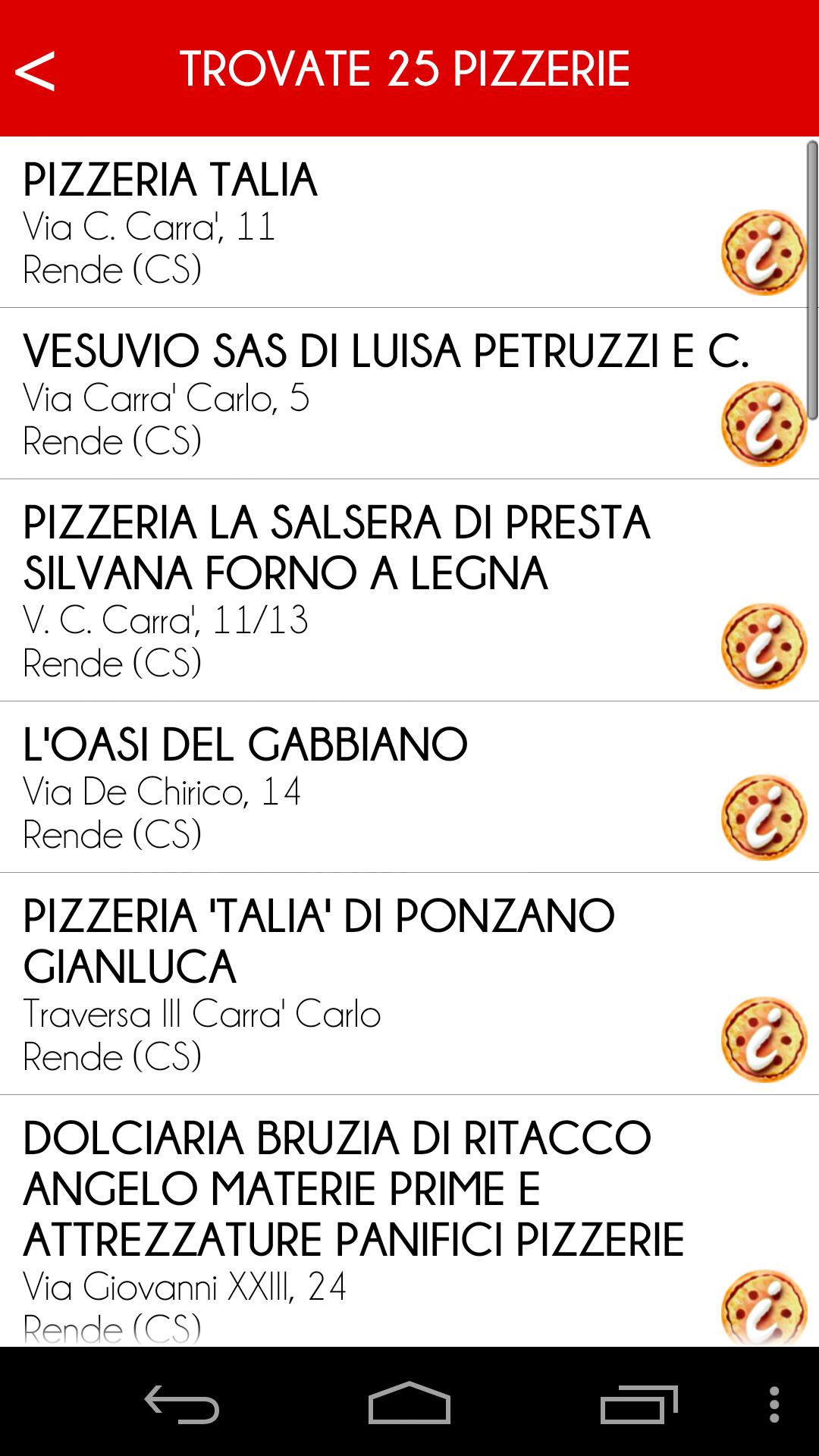Viewport: 819px width, 1456px height.
Task: Show info for Vesuvio SAS pizzeria
Action: pyautogui.click(x=764, y=424)
